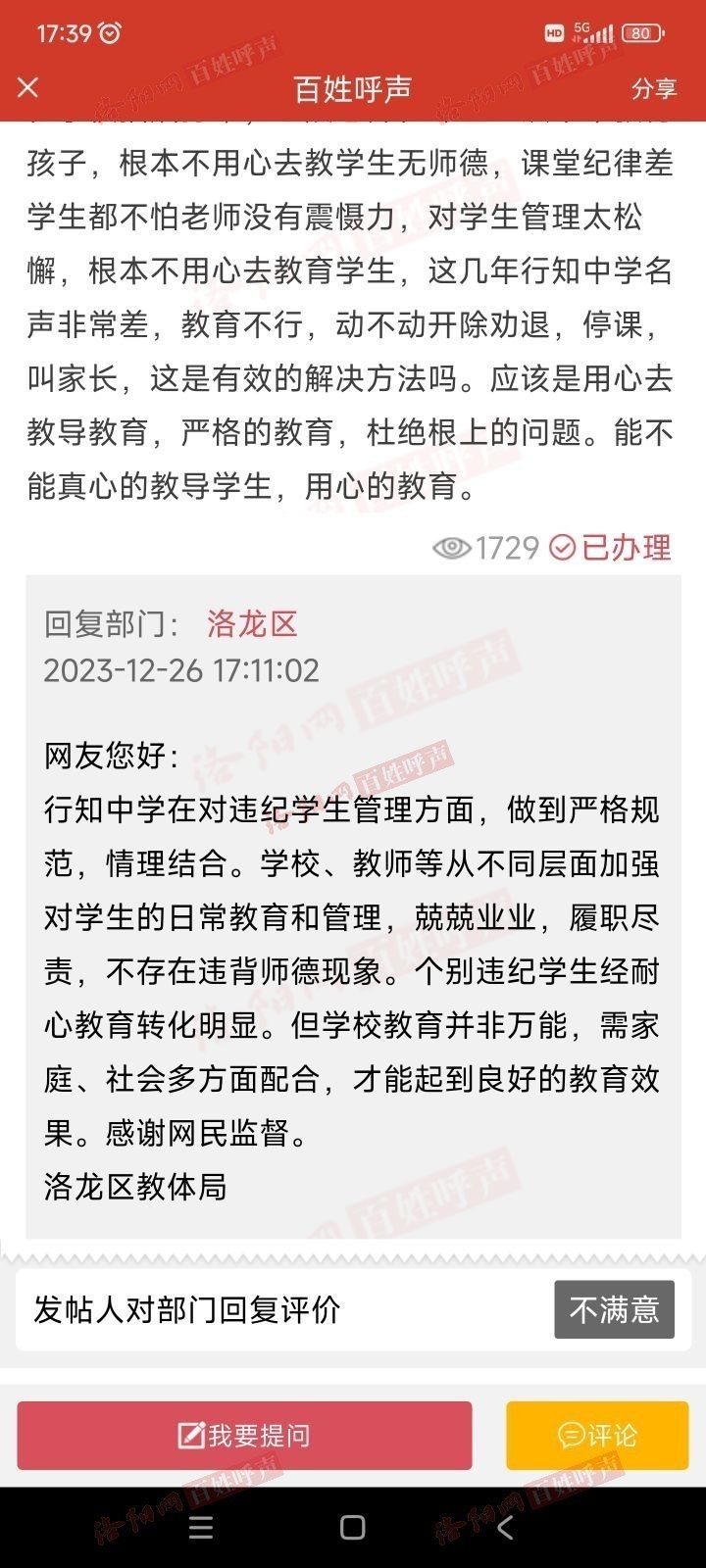
Task: Tap the 不满意 rating button
Action: tap(614, 1309)
